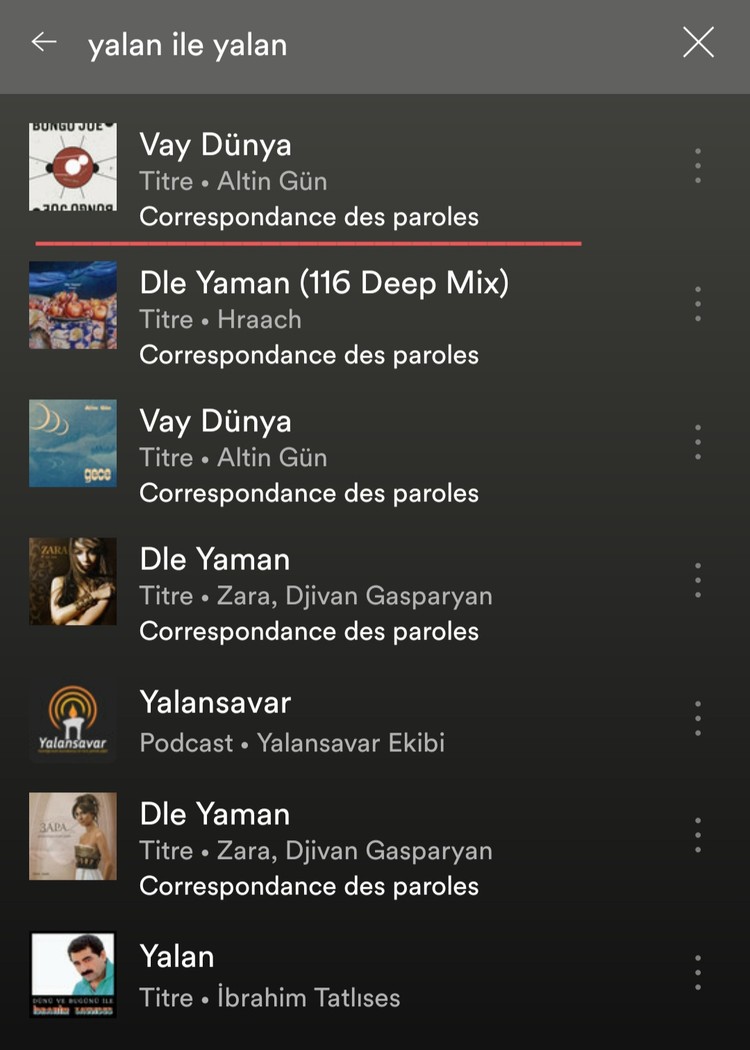The image size is (750, 1050).
Task: Open options menu for Zara's Dle Yaman track
Action: pyautogui.click(x=697, y=580)
